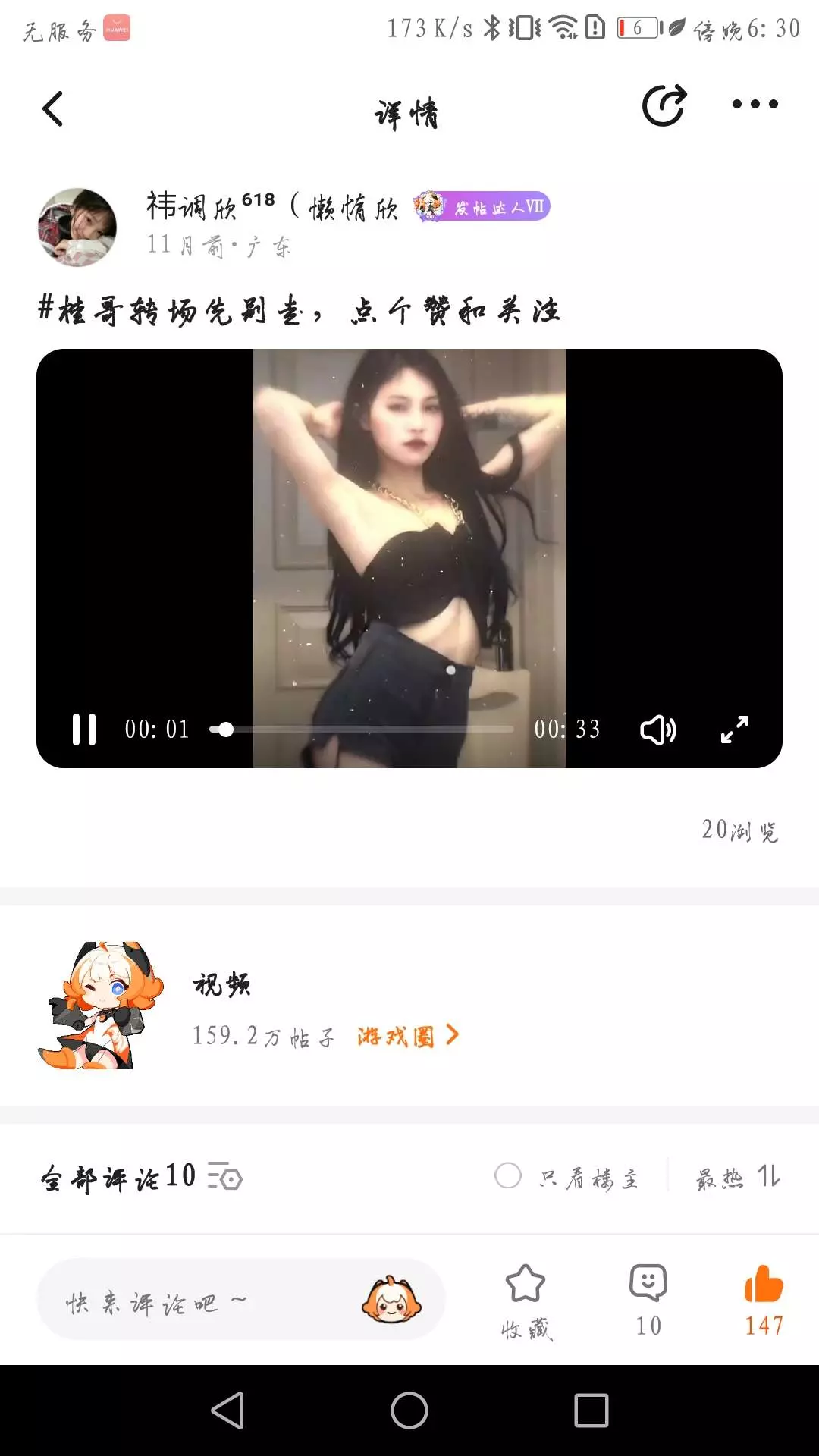Image resolution: width=819 pixels, height=1456 pixels.
Task: Open the emoji picker in comment box
Action: (391, 1301)
